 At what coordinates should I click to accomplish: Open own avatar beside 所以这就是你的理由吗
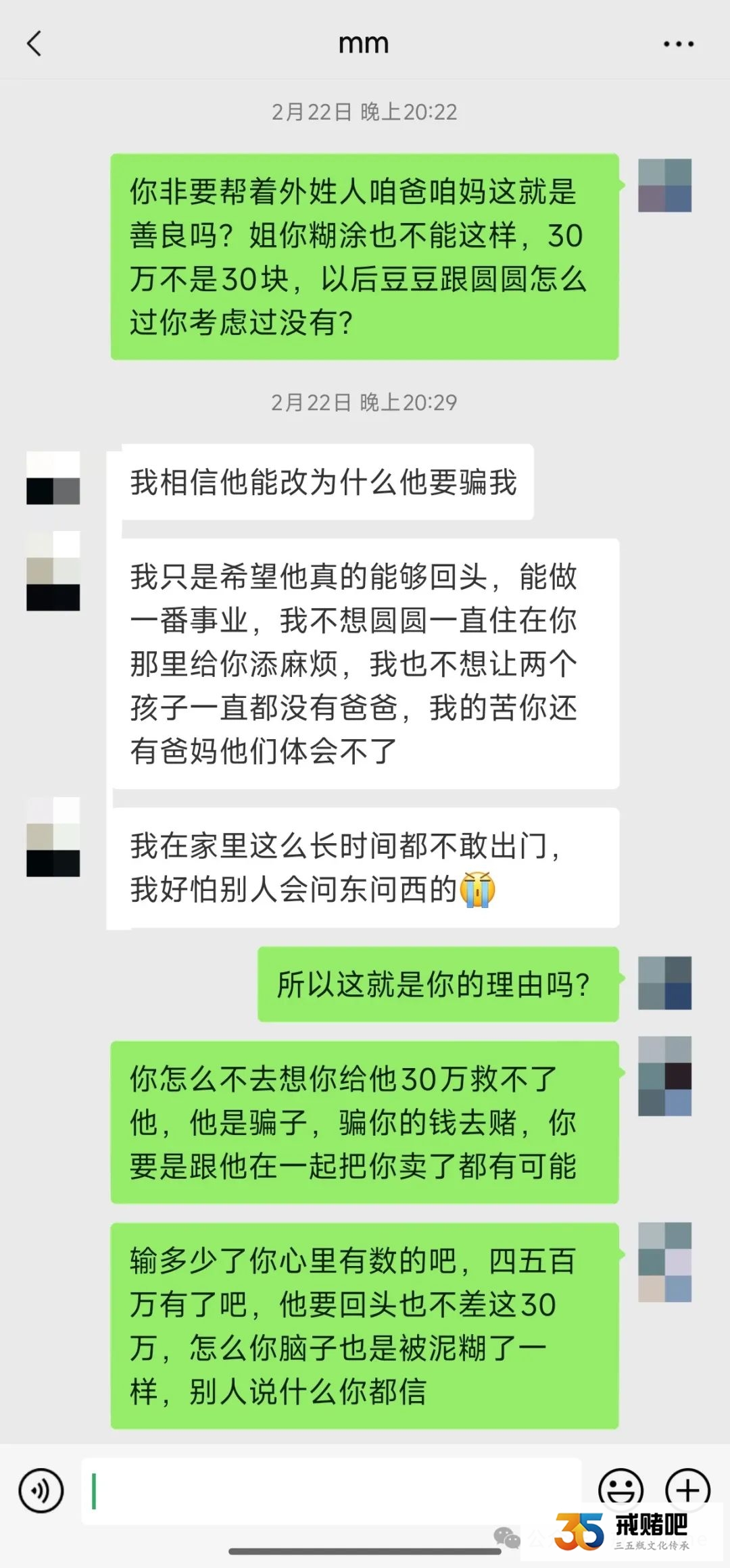pyautogui.click(x=664, y=983)
